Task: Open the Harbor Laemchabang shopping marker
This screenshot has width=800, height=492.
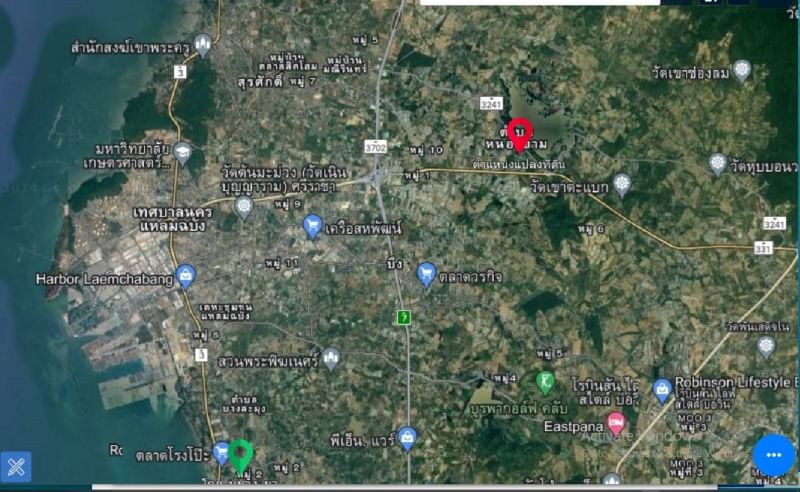Action: pos(185,276)
